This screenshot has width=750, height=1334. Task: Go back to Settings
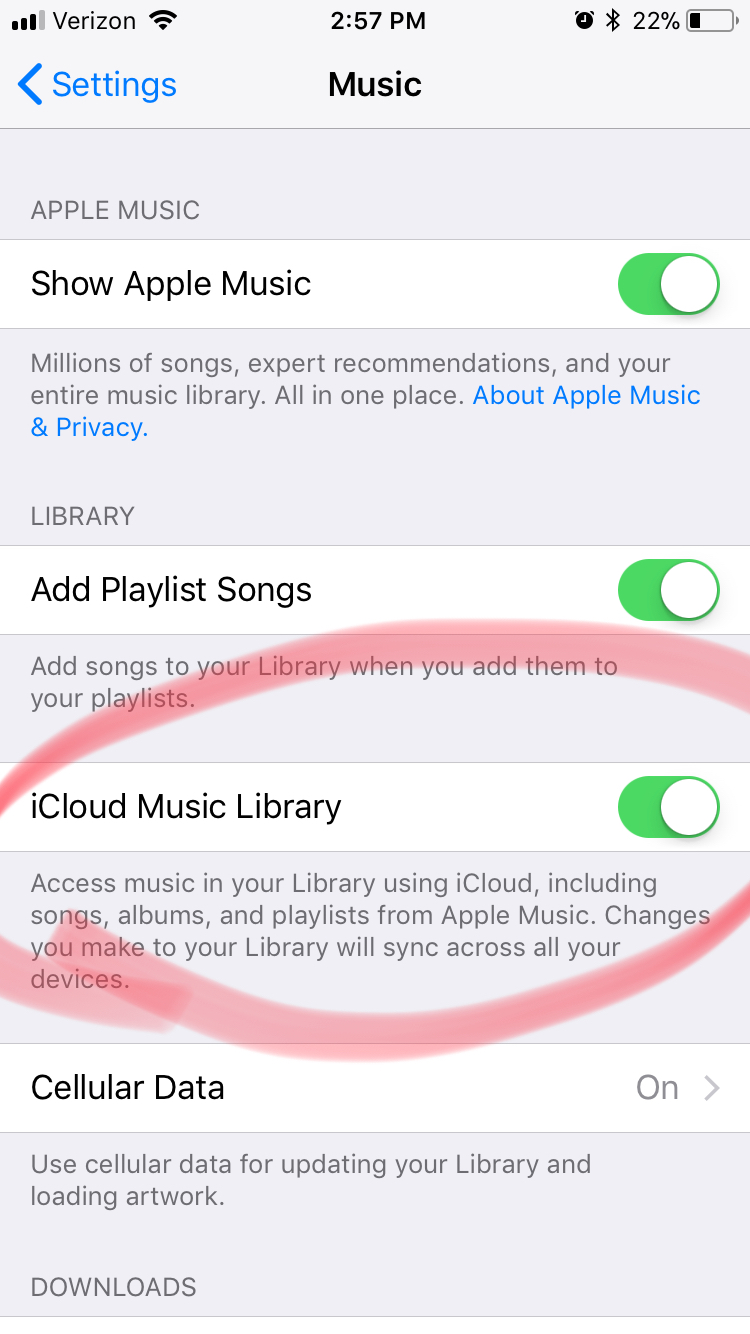click(x=97, y=85)
